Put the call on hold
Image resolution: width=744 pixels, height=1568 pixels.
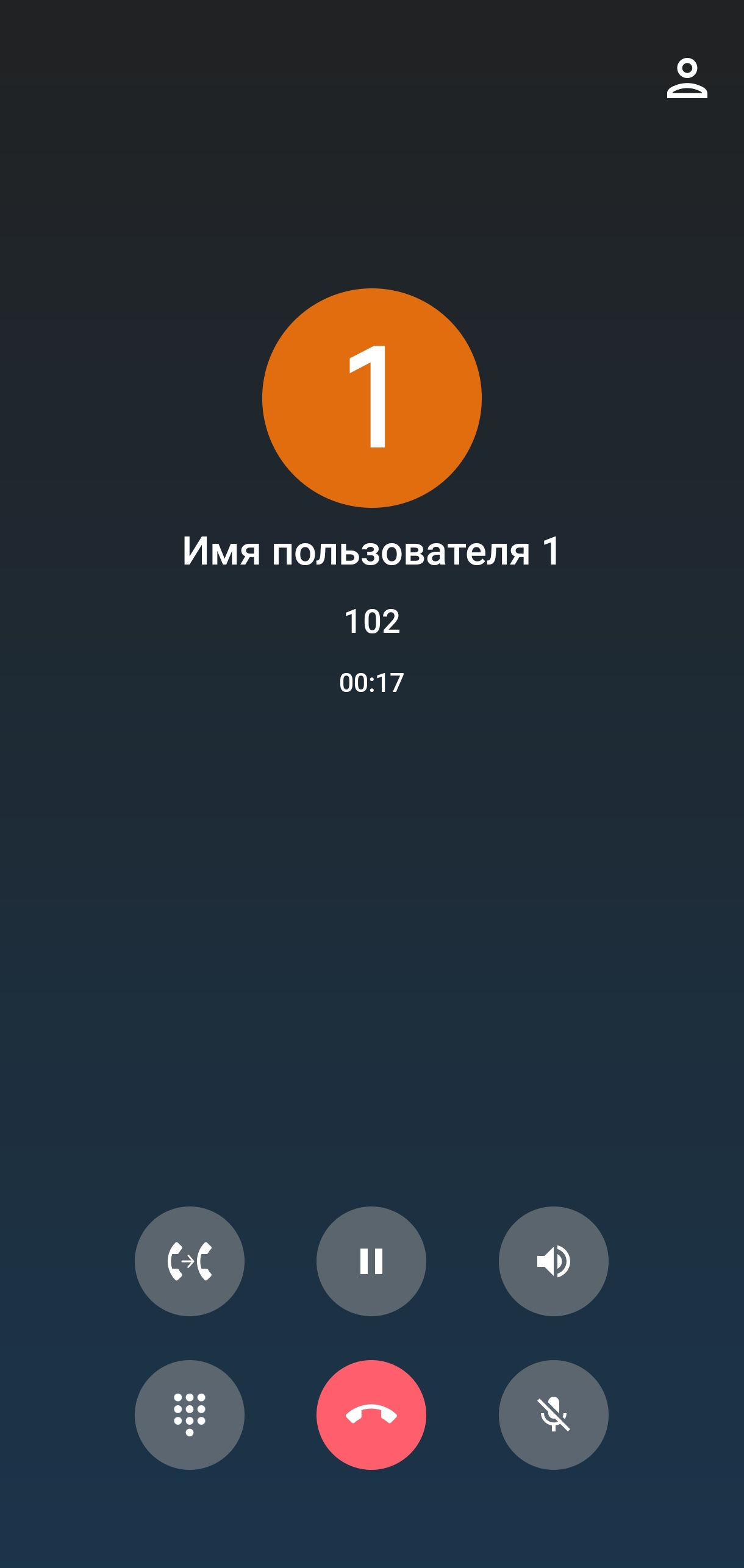point(371,1261)
